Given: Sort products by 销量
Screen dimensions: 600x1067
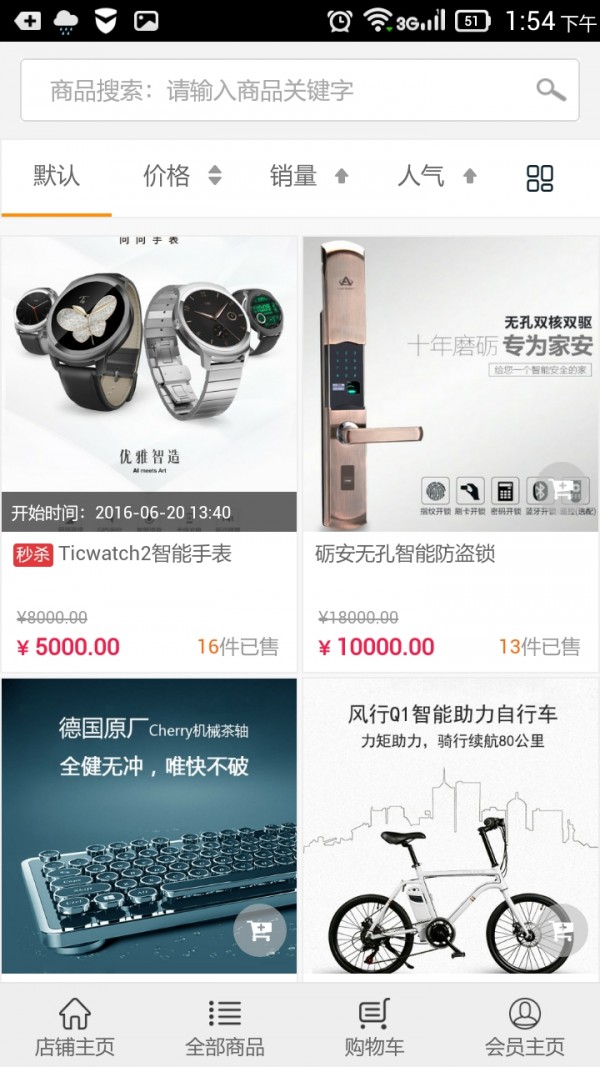Looking at the screenshot, I should coord(308,177).
